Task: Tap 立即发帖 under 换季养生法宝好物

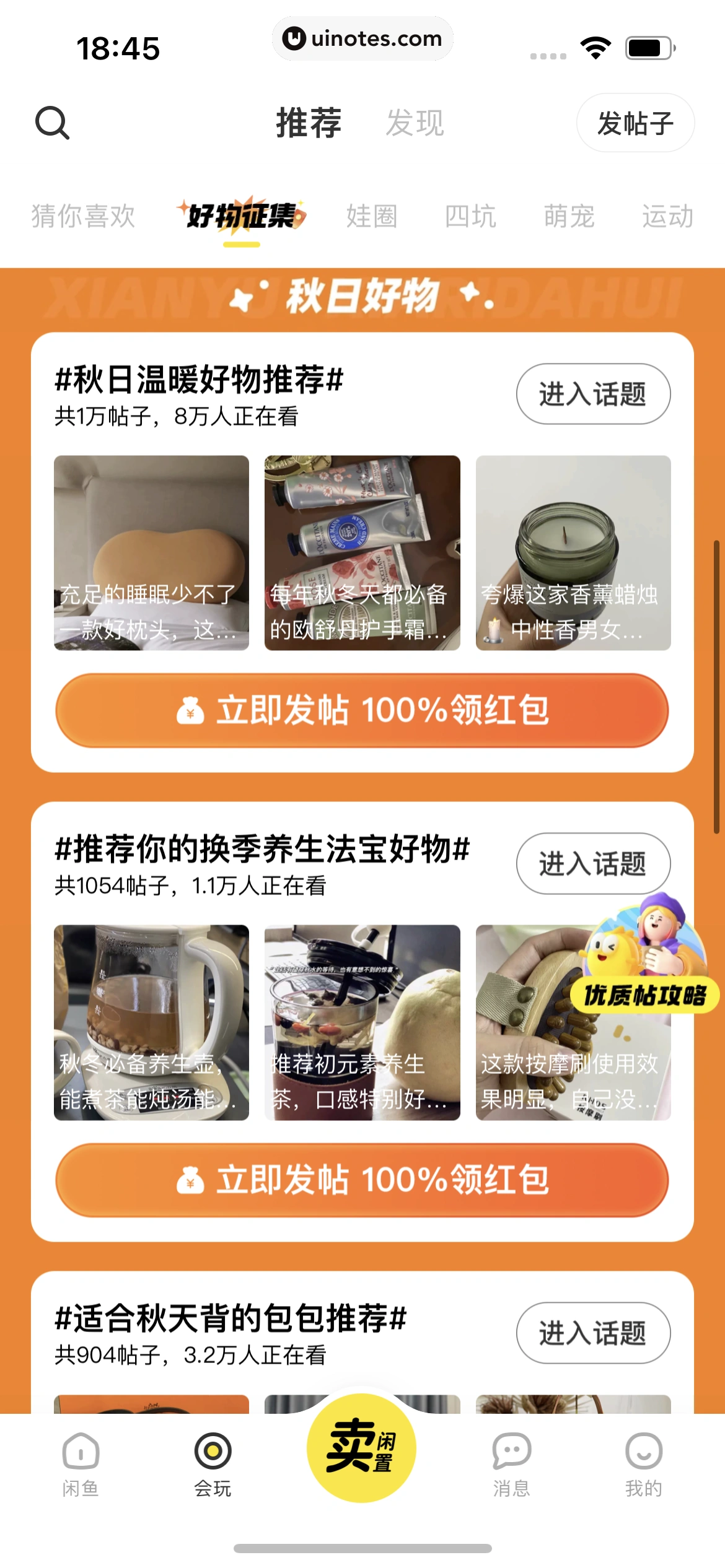Action: tap(362, 1182)
